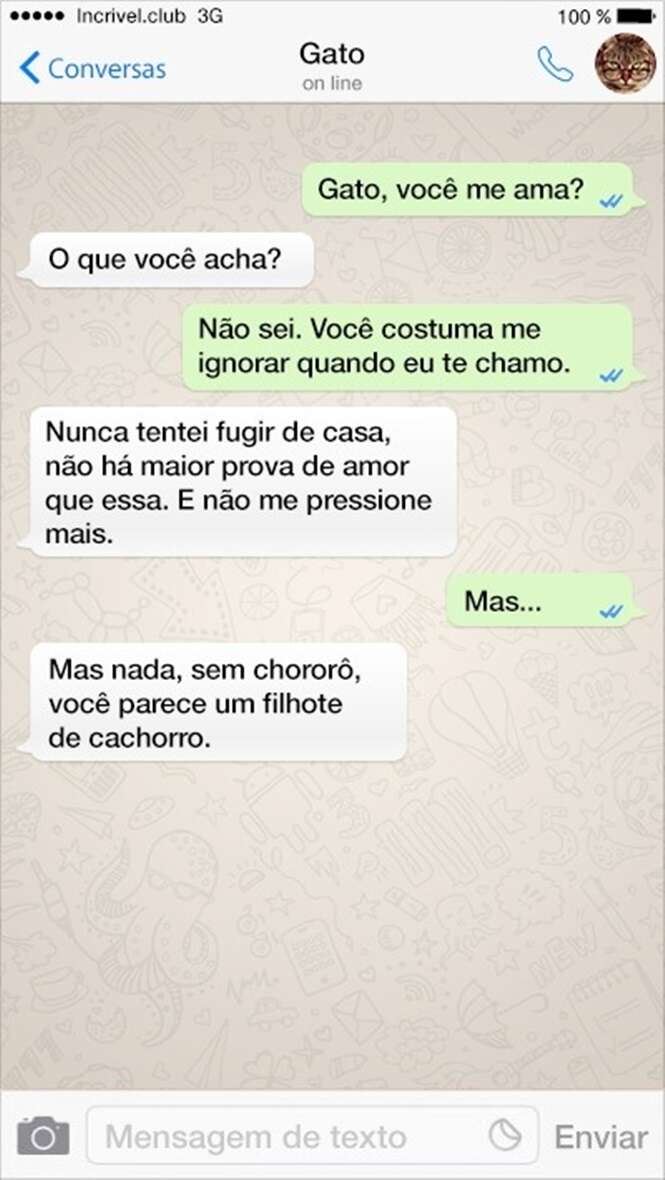Open Gato's contact info header
The width and height of the screenshot is (665, 1180).
pyautogui.click(x=332, y=64)
